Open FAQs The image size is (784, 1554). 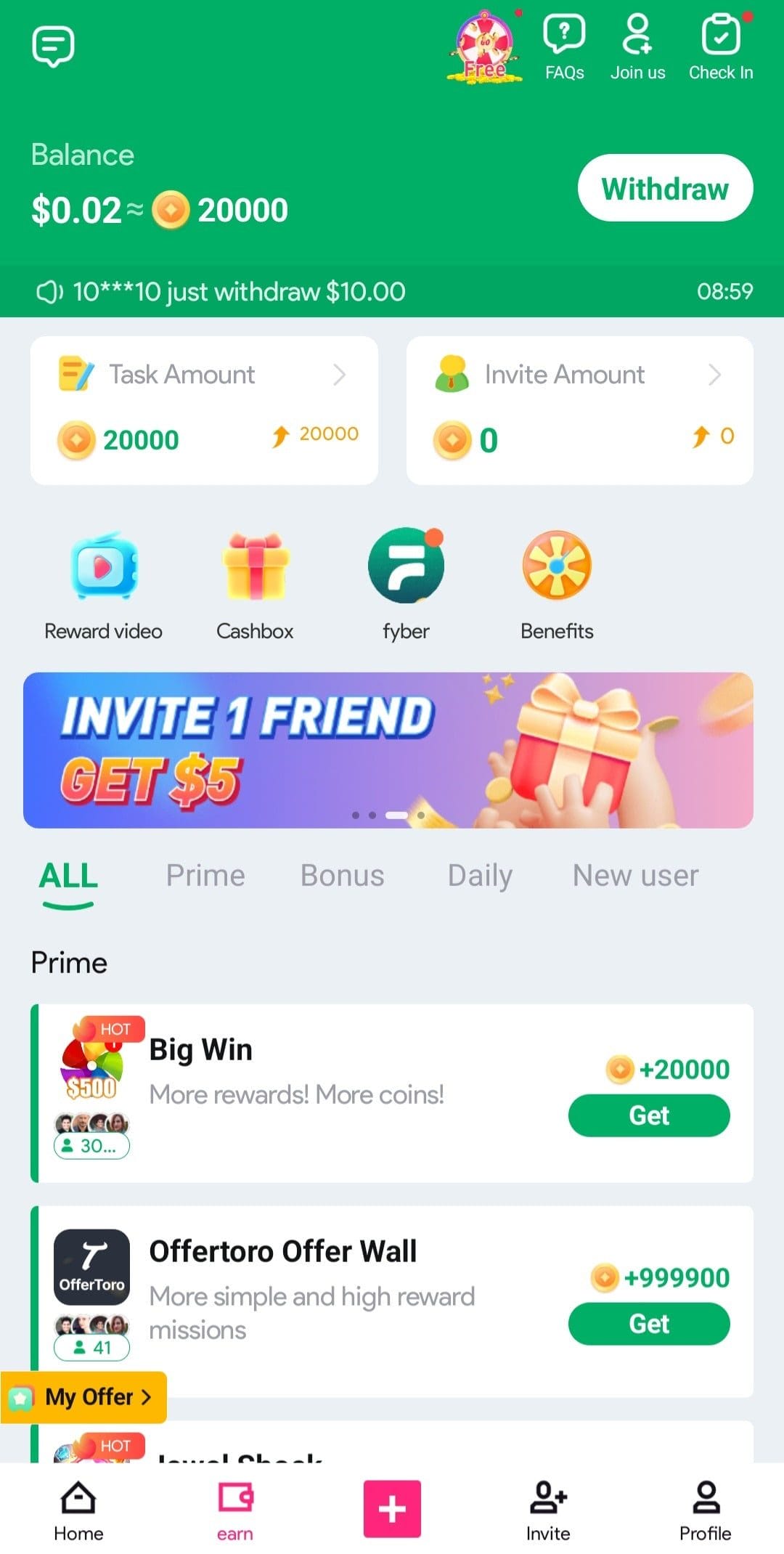565,47
